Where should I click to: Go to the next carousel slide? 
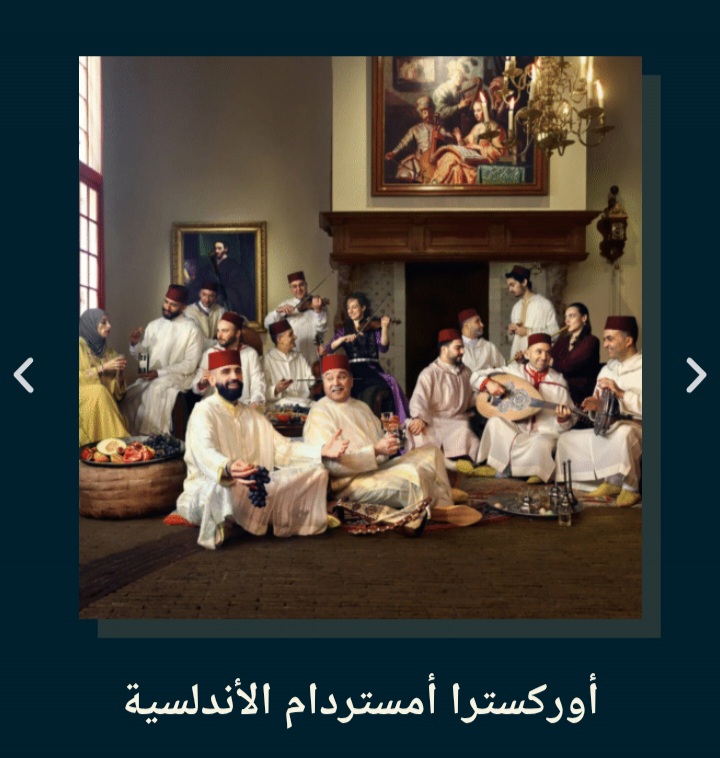tap(696, 375)
